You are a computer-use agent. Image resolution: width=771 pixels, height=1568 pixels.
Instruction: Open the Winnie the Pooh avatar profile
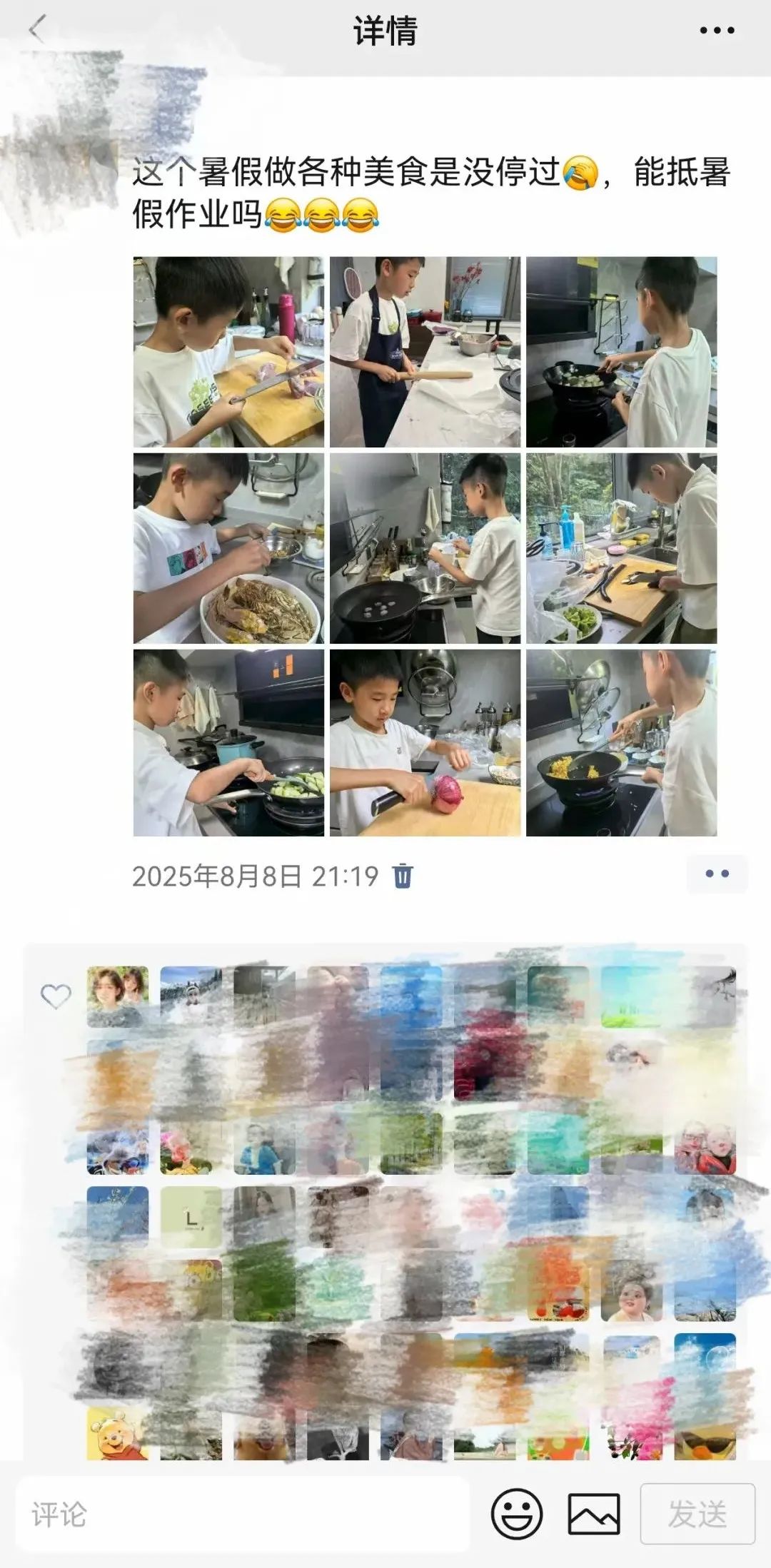118,1433
